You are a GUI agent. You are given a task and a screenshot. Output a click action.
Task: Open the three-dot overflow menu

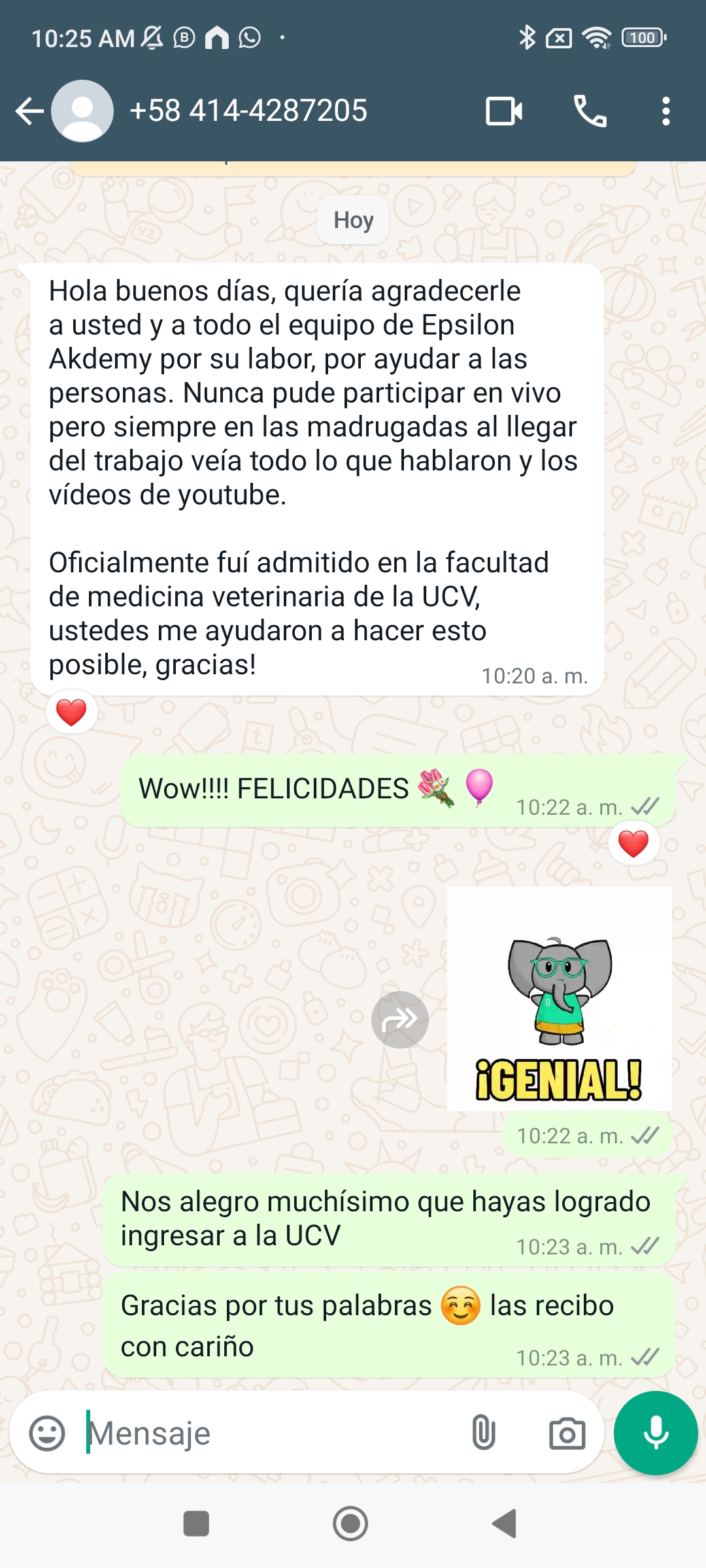click(x=666, y=111)
